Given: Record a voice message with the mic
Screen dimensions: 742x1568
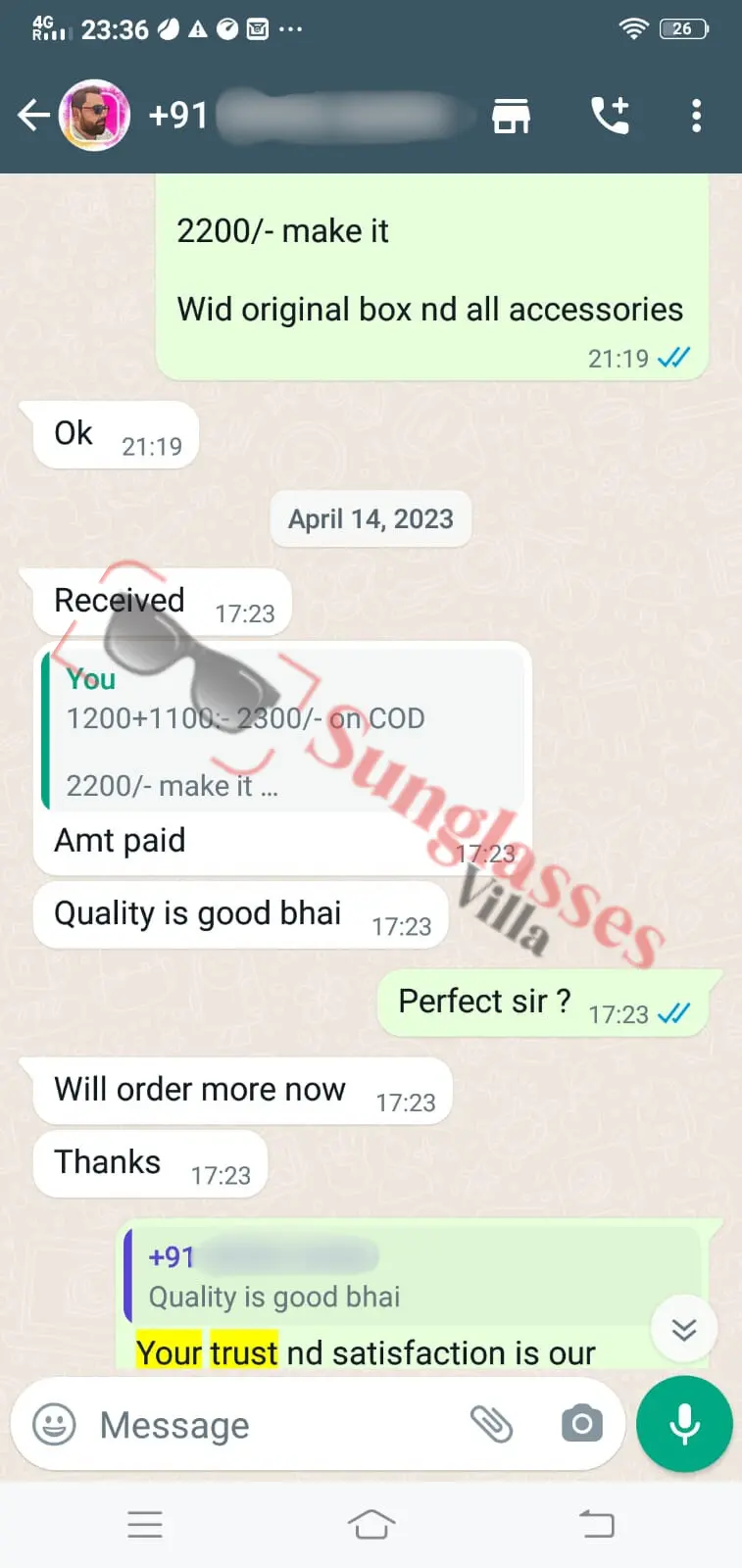Looking at the screenshot, I should click(x=684, y=1424).
